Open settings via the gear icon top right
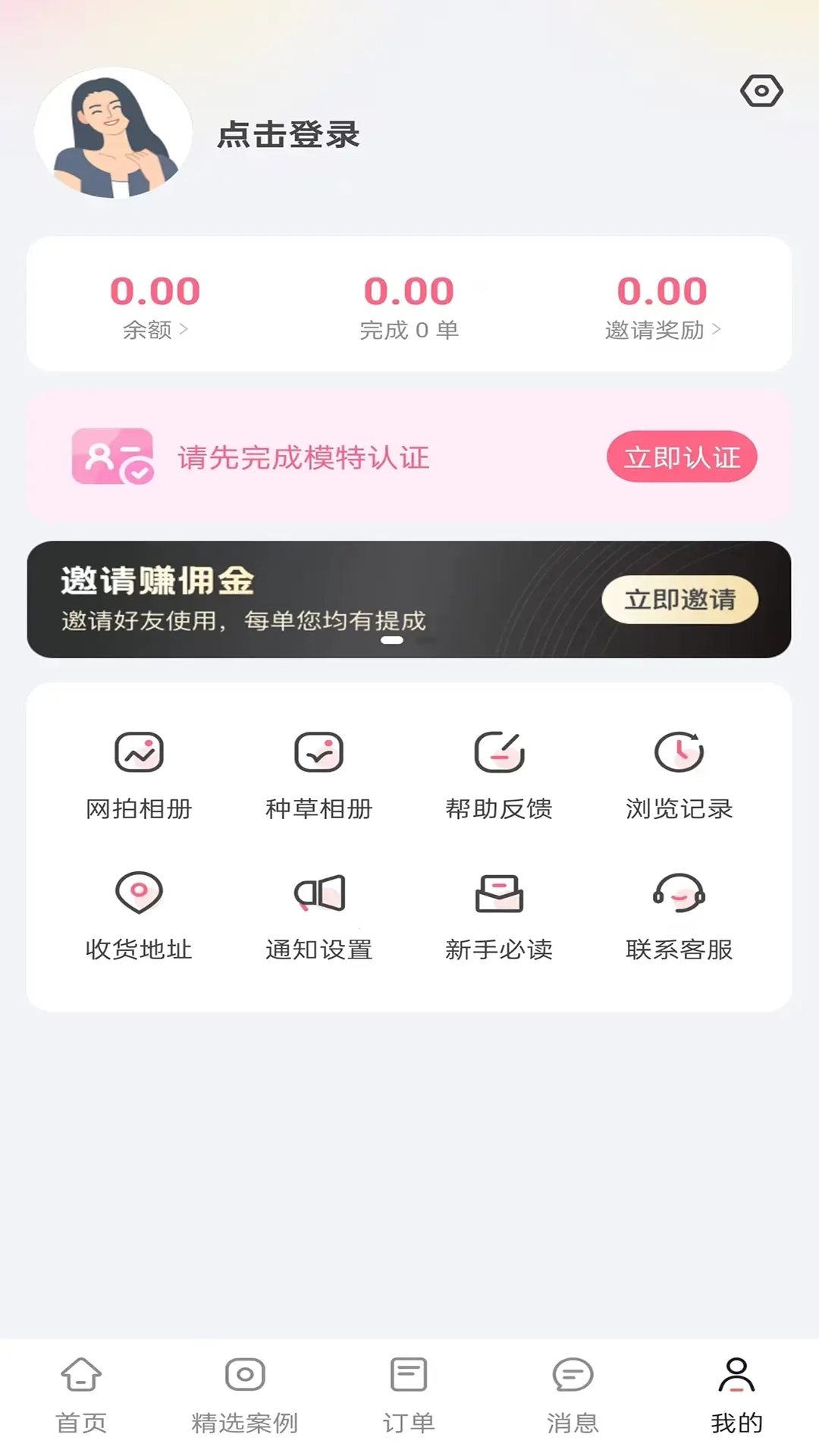The width and height of the screenshot is (819, 1456). [x=761, y=91]
